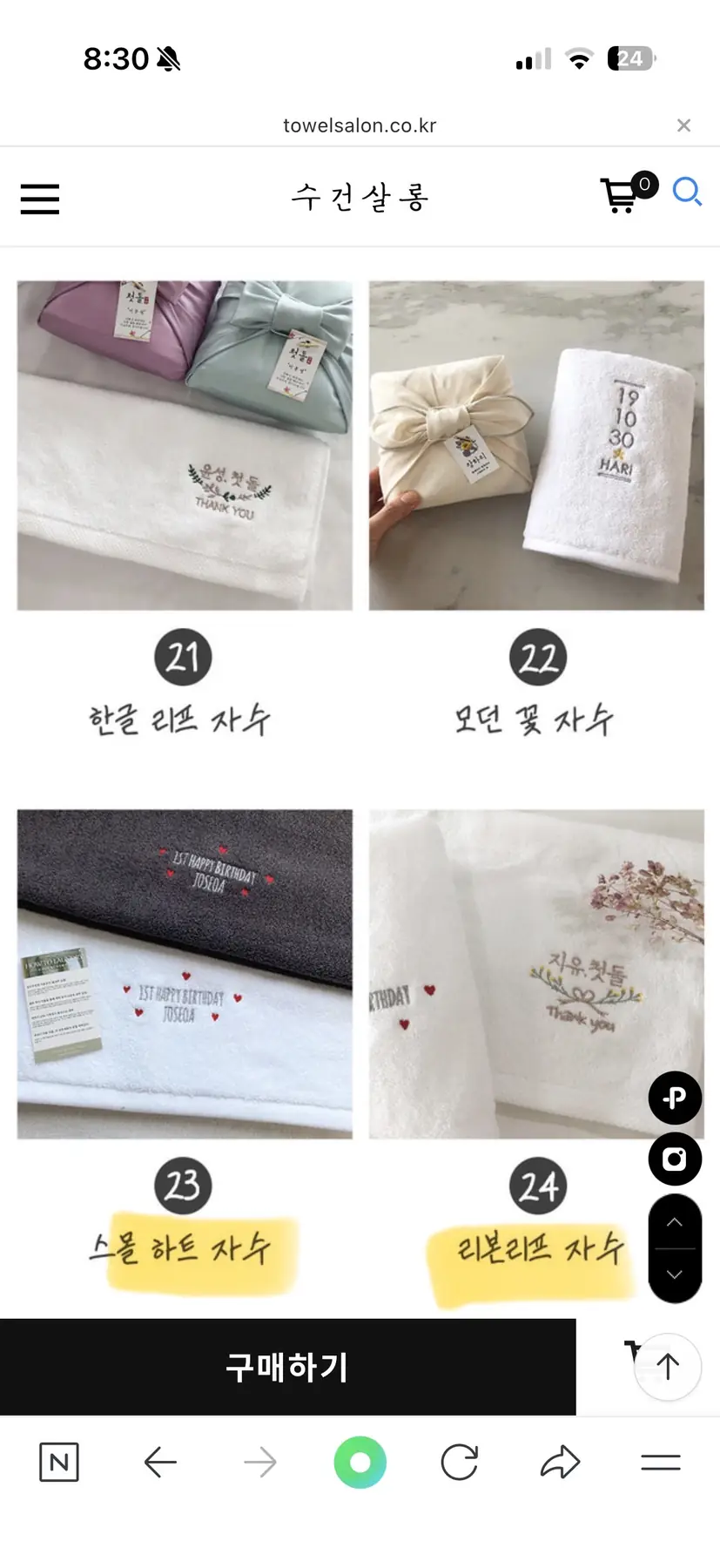Go back to the previous page
The height and width of the screenshot is (1568, 720).
pos(160,1462)
